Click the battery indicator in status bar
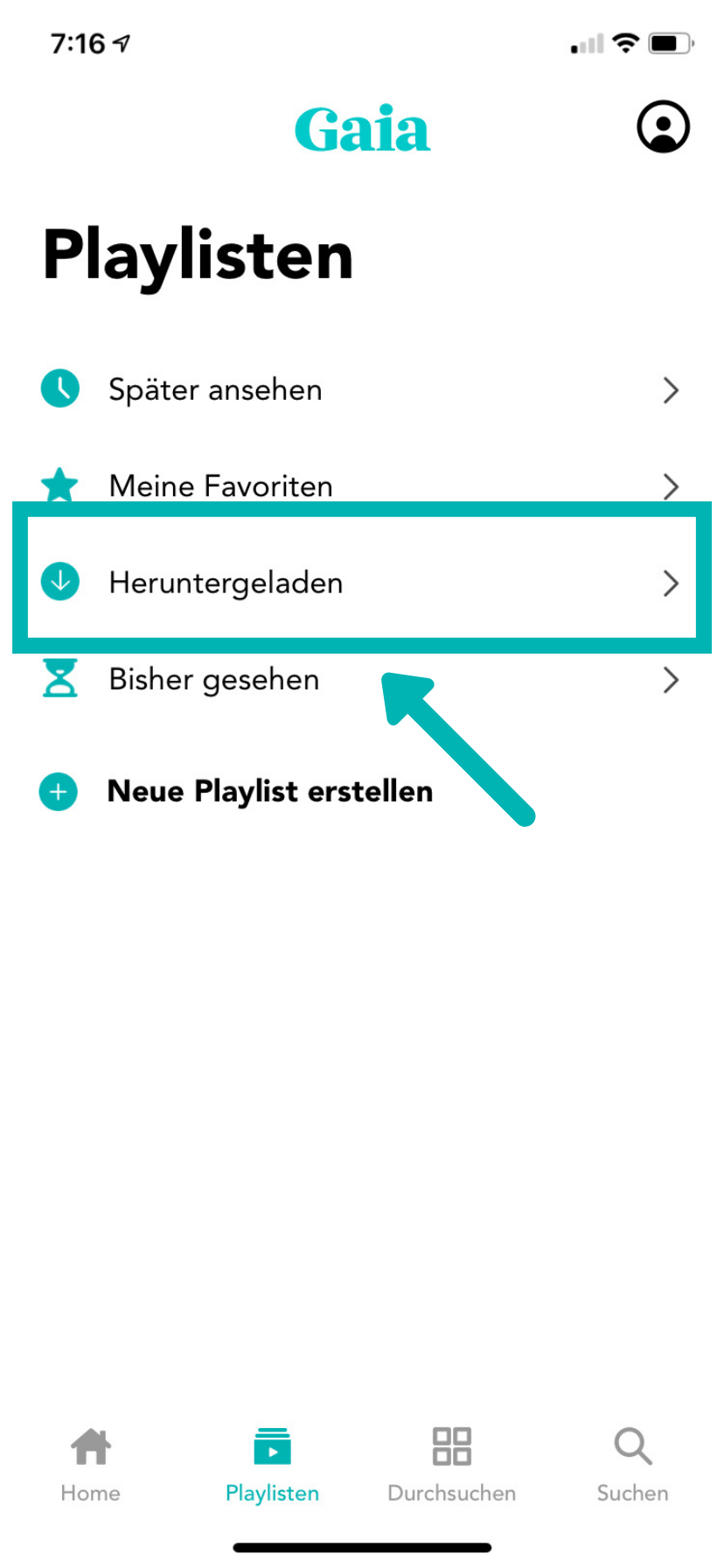The height and width of the screenshot is (1568, 724). pyautogui.click(x=672, y=41)
